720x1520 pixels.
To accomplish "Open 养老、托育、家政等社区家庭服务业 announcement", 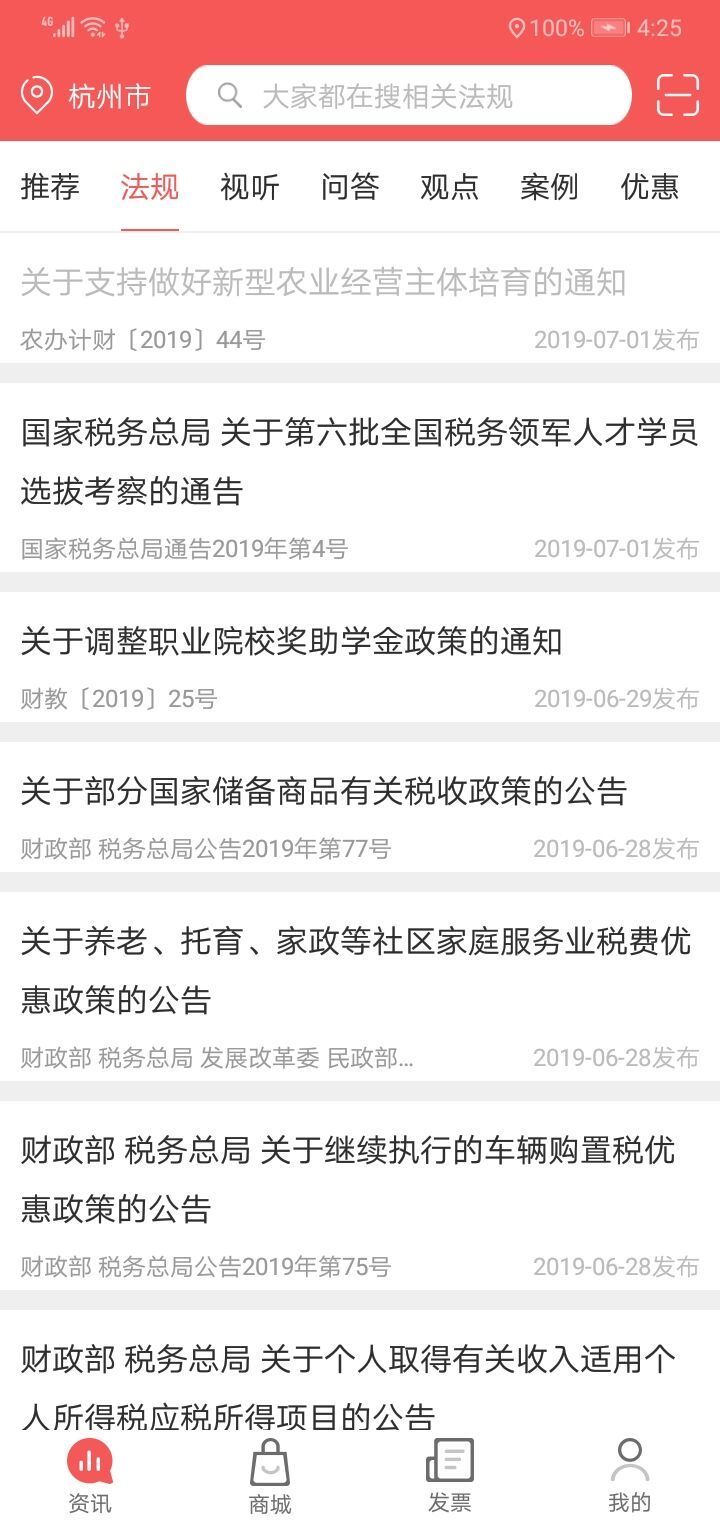I will coord(356,970).
